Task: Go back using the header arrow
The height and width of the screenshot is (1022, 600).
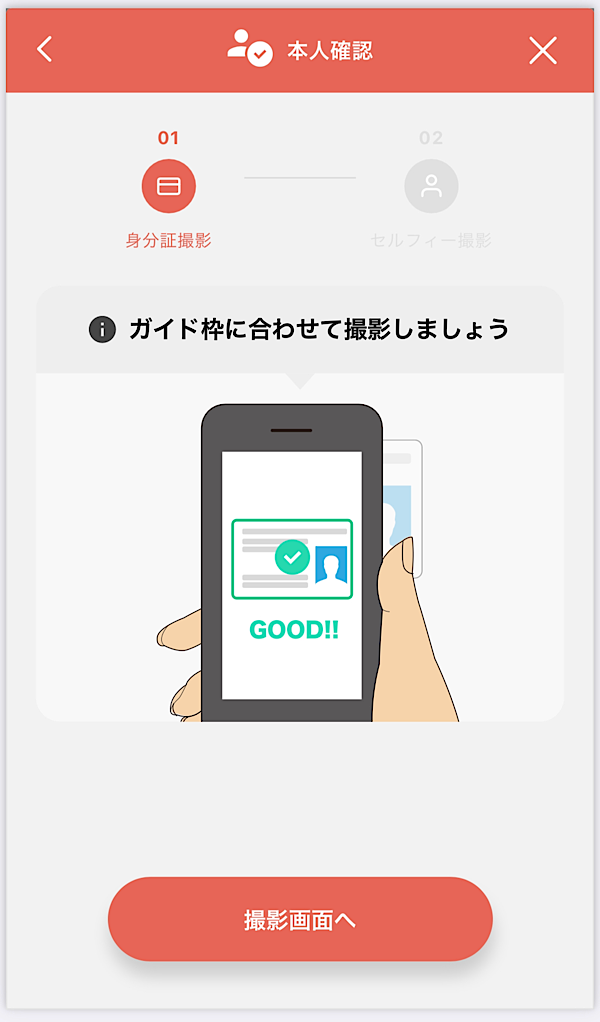Action: (44, 50)
